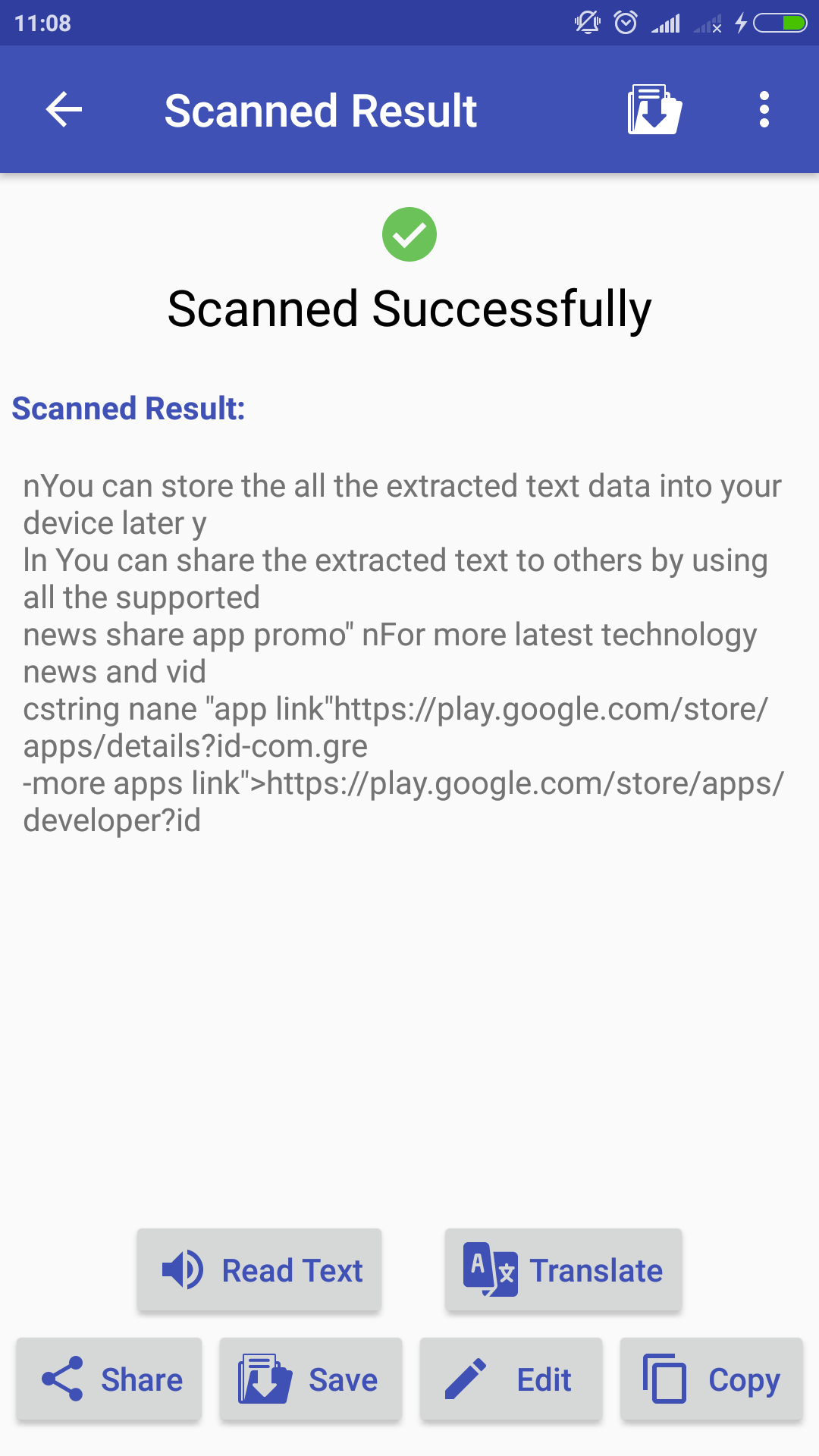Open the three-dot overflow menu
Screen dimensions: 819x1456
click(x=764, y=109)
